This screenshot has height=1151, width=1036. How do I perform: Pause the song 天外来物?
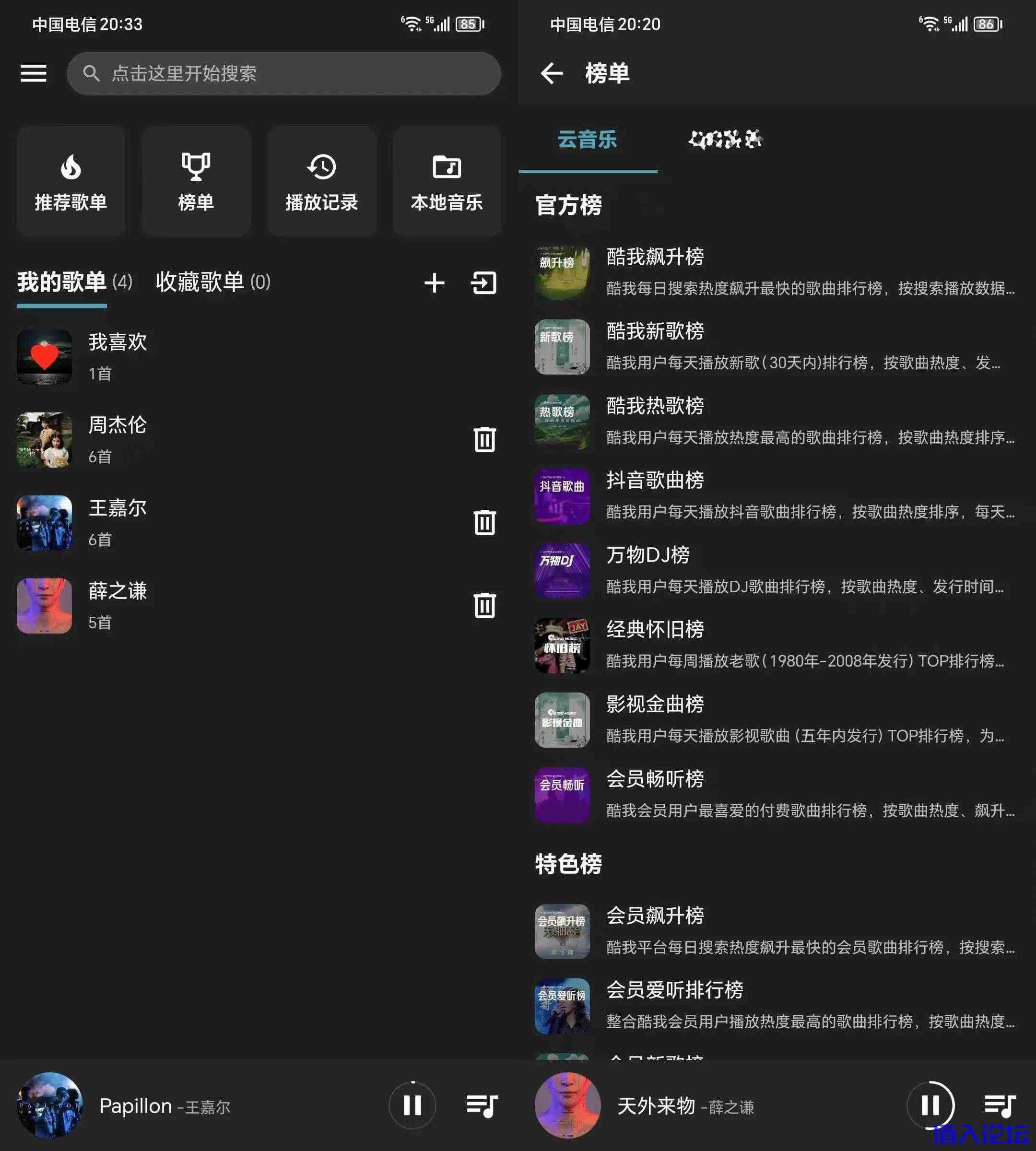930,1105
